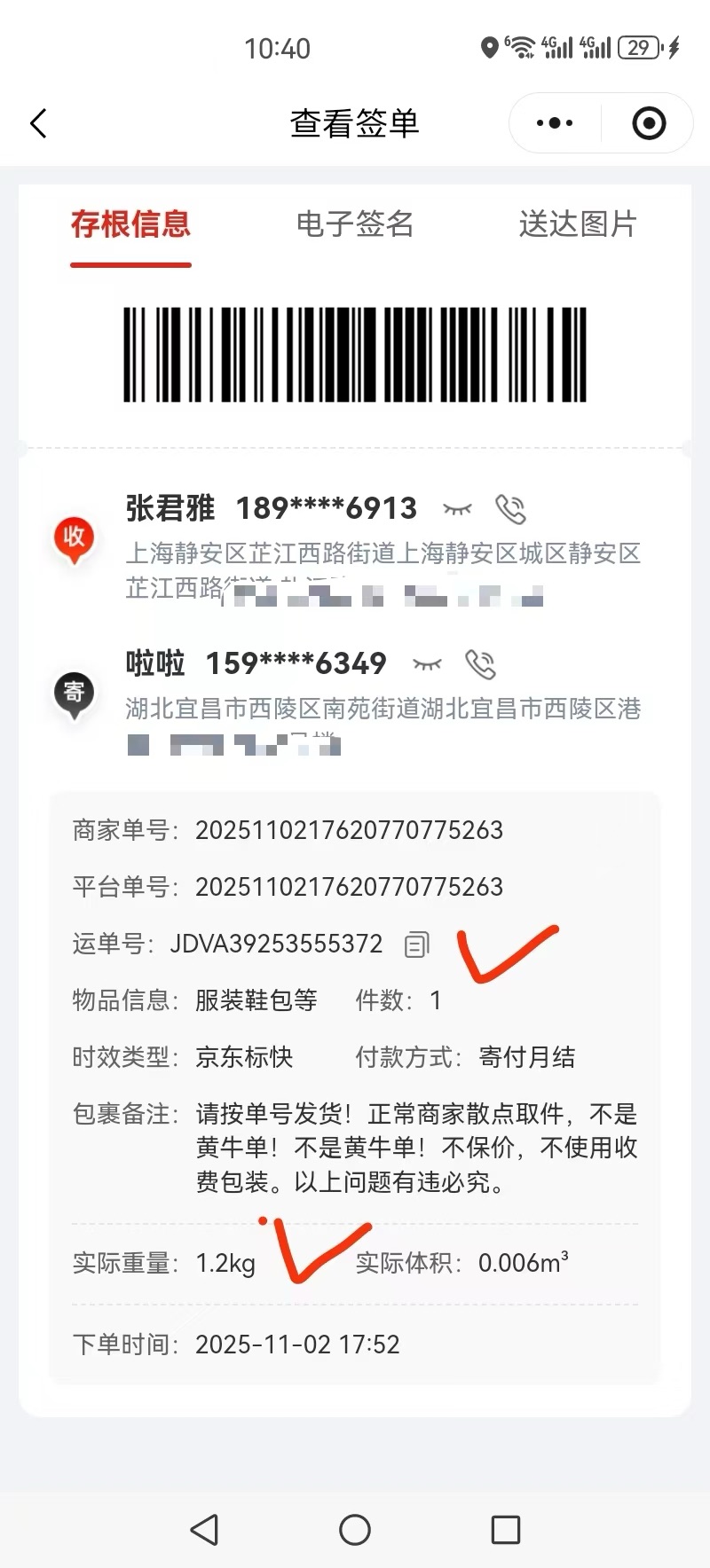Reveal 张君雅's hidden phone number

(457, 509)
